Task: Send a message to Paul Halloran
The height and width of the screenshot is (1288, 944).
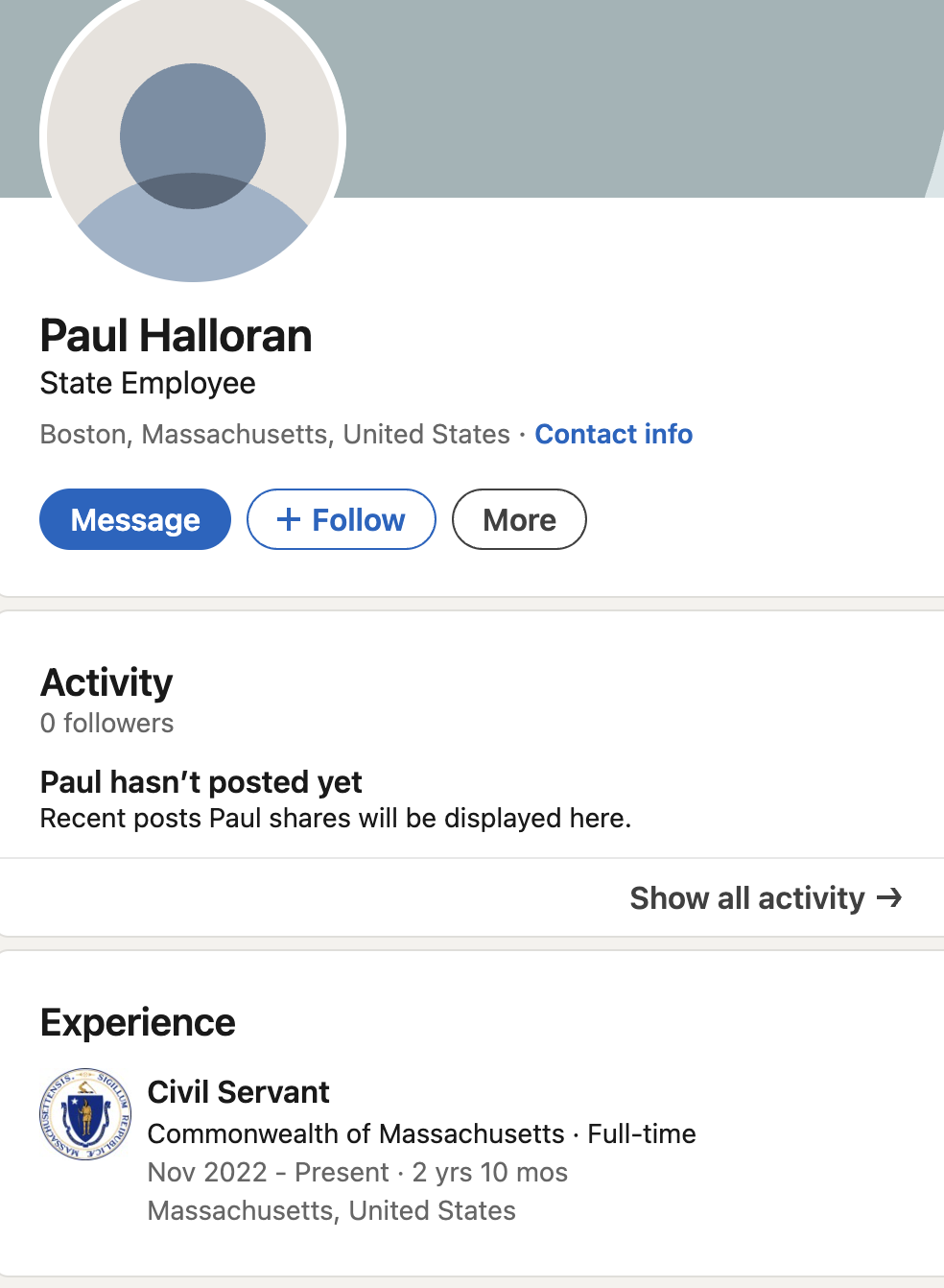Action: click(x=135, y=519)
